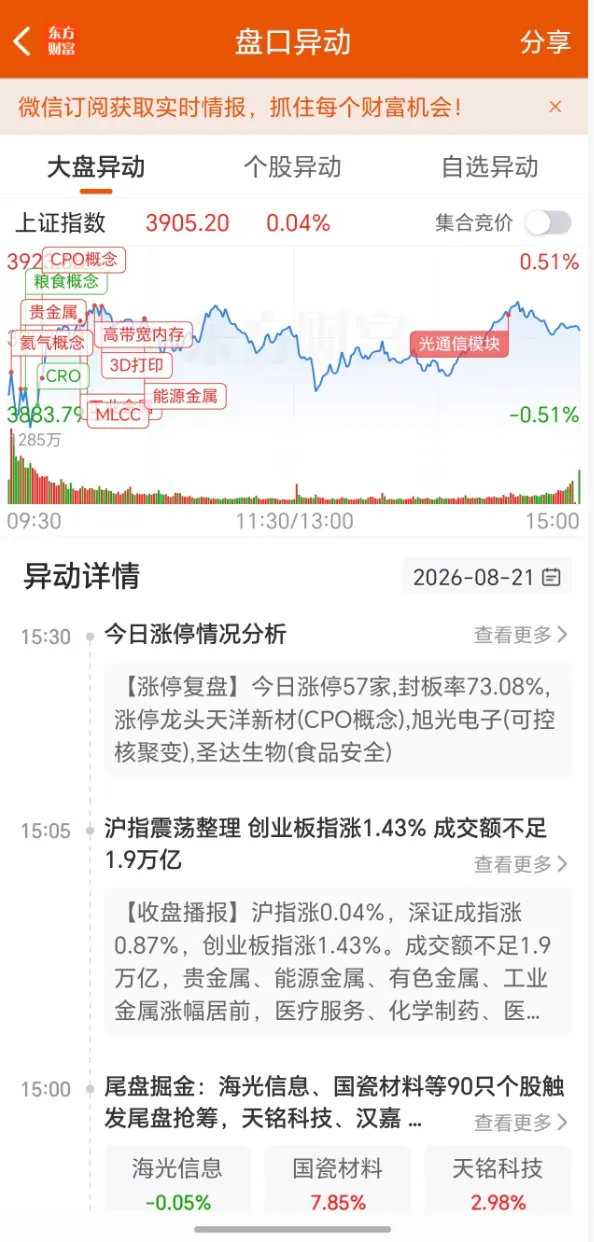Tap the 分享 share button
Viewport: 594px width, 1242px height.
click(545, 42)
